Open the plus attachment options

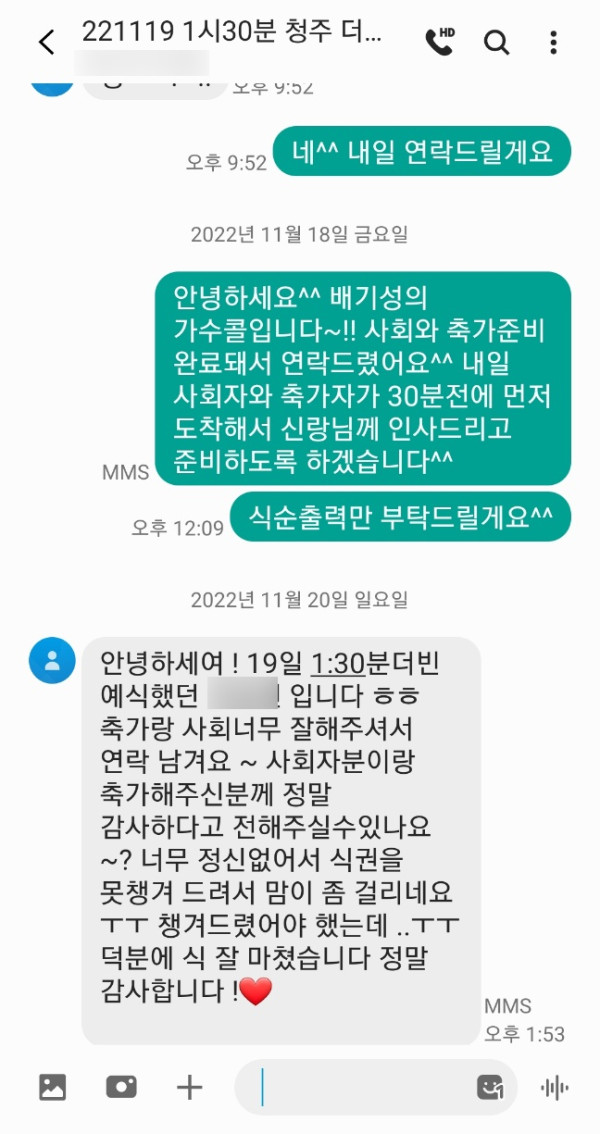189,1087
